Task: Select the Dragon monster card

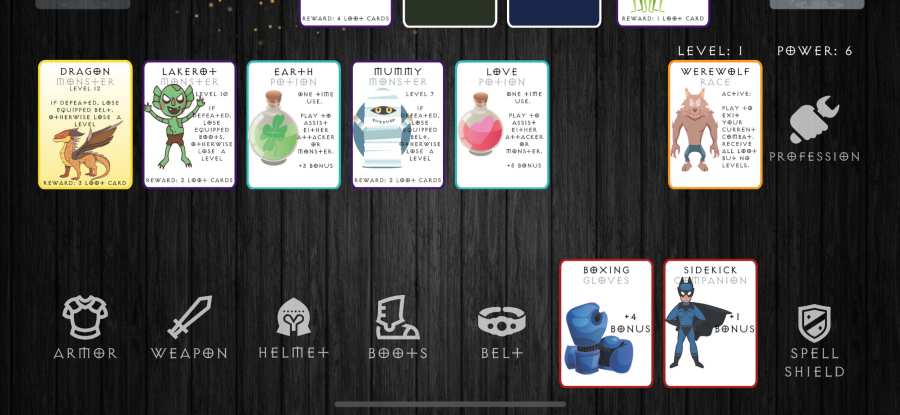Action: tap(85, 125)
